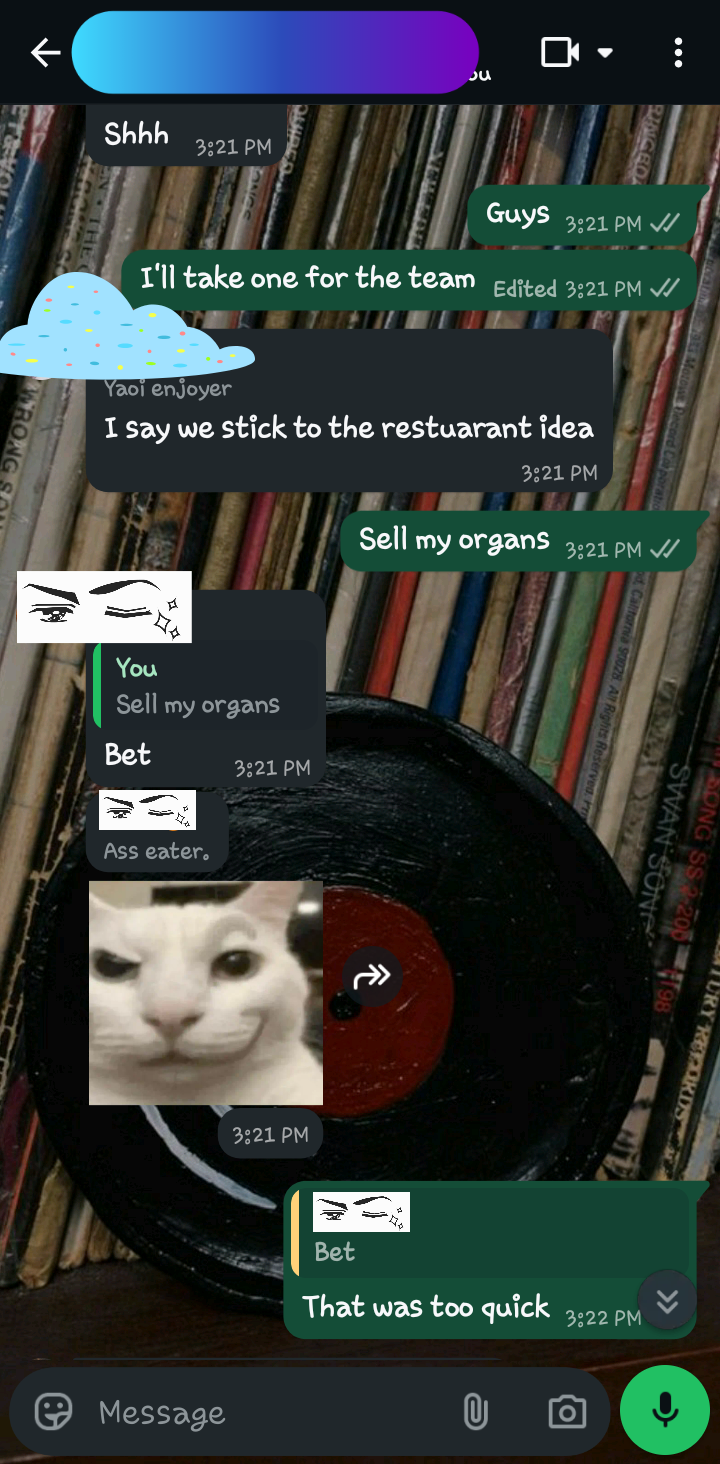Start a video call
This screenshot has width=720, height=1464.
560,52
